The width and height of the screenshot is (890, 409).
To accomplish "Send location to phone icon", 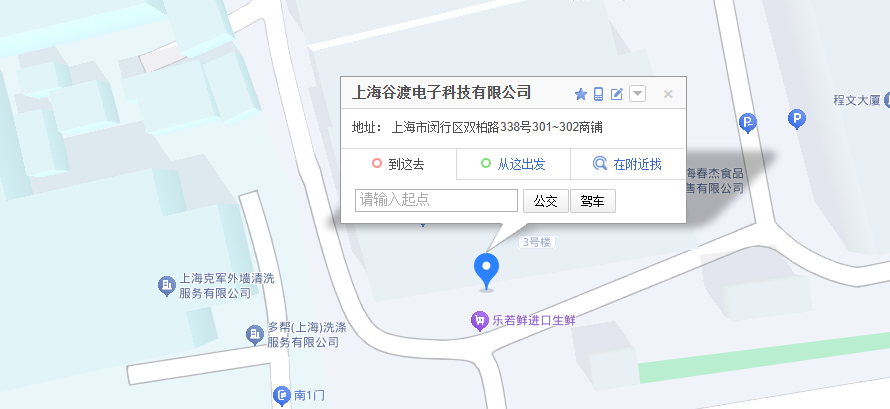I will [x=598, y=94].
